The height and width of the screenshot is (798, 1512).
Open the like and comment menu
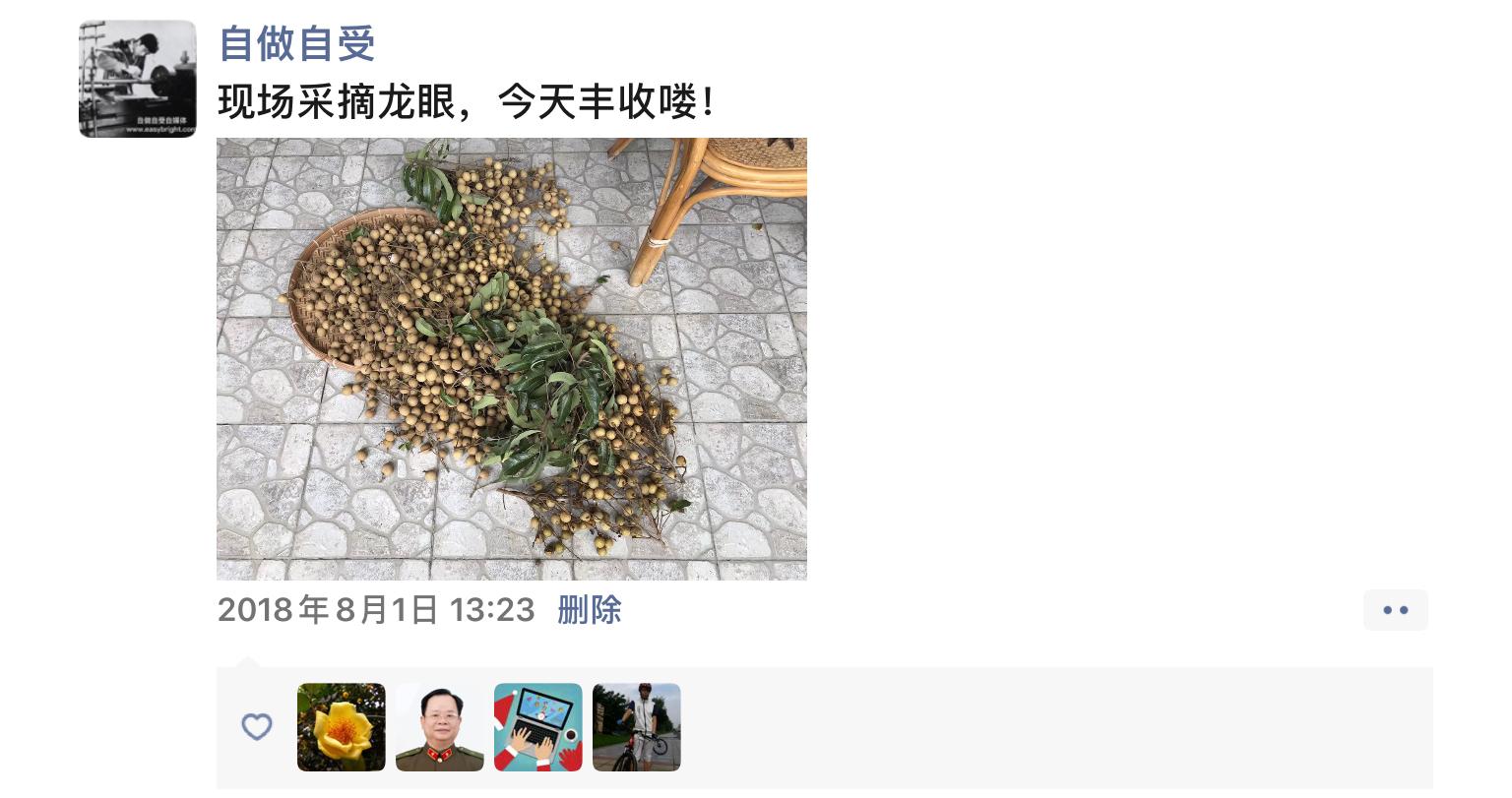pos(1395,610)
